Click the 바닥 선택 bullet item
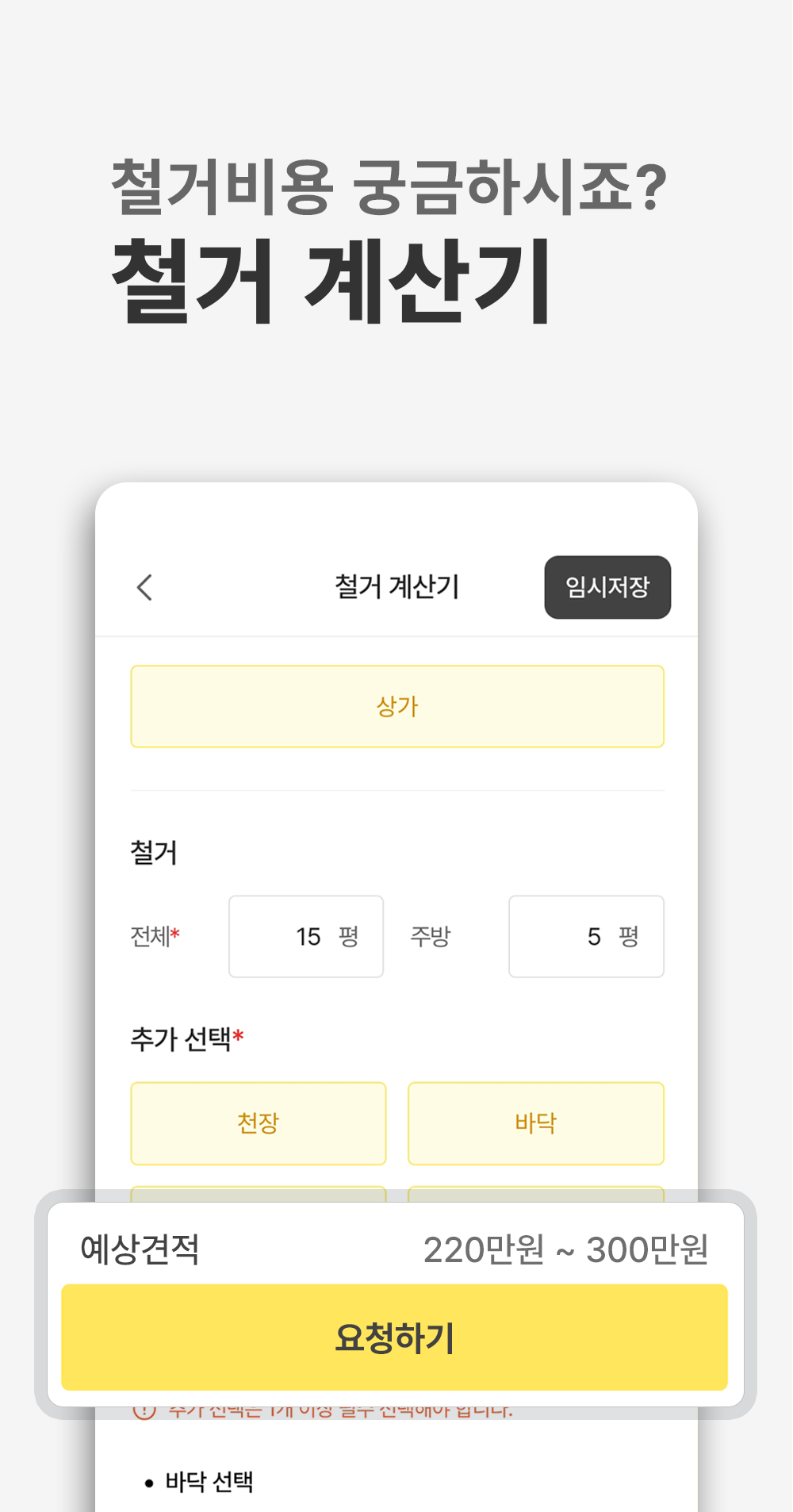This screenshot has width=793, height=1512. tap(208, 1482)
